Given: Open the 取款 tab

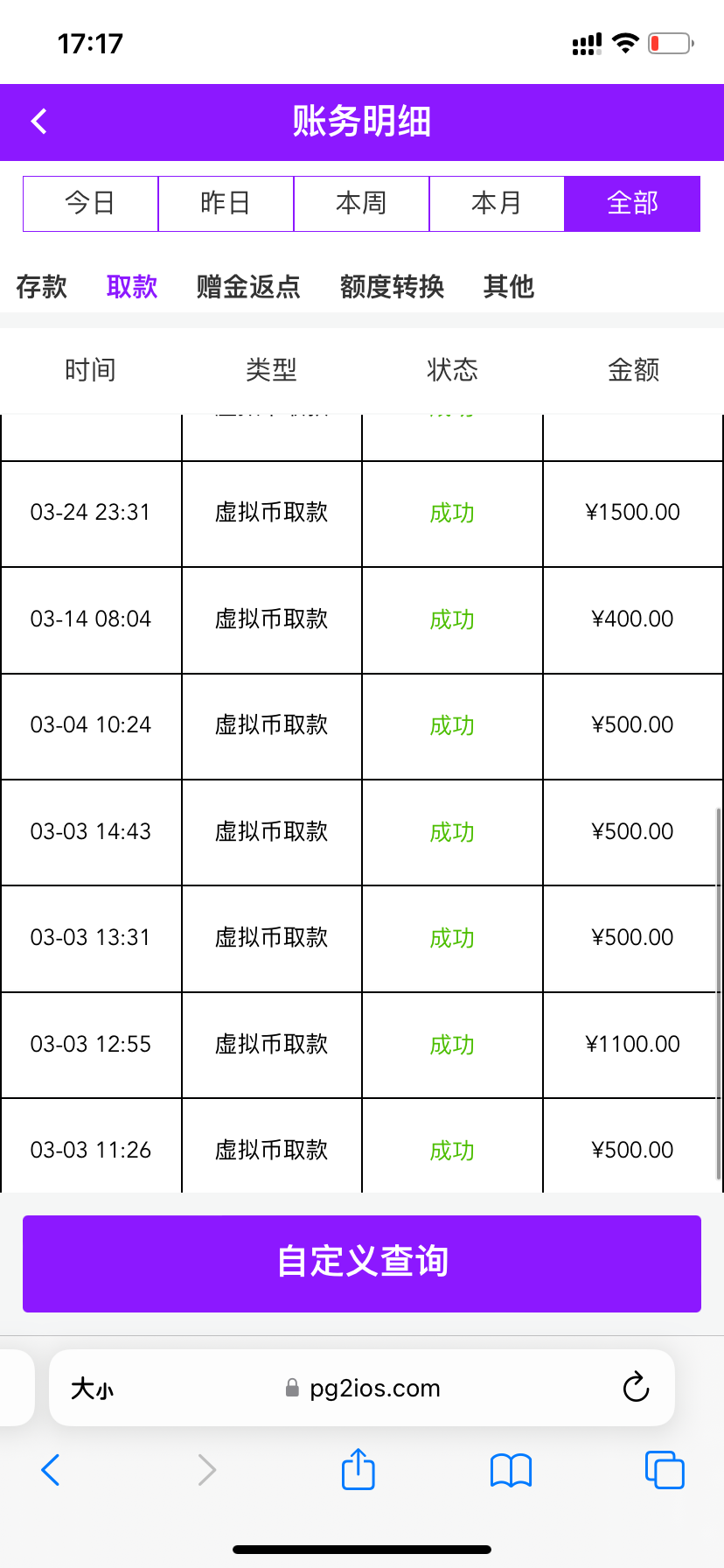Looking at the screenshot, I should point(132,286).
